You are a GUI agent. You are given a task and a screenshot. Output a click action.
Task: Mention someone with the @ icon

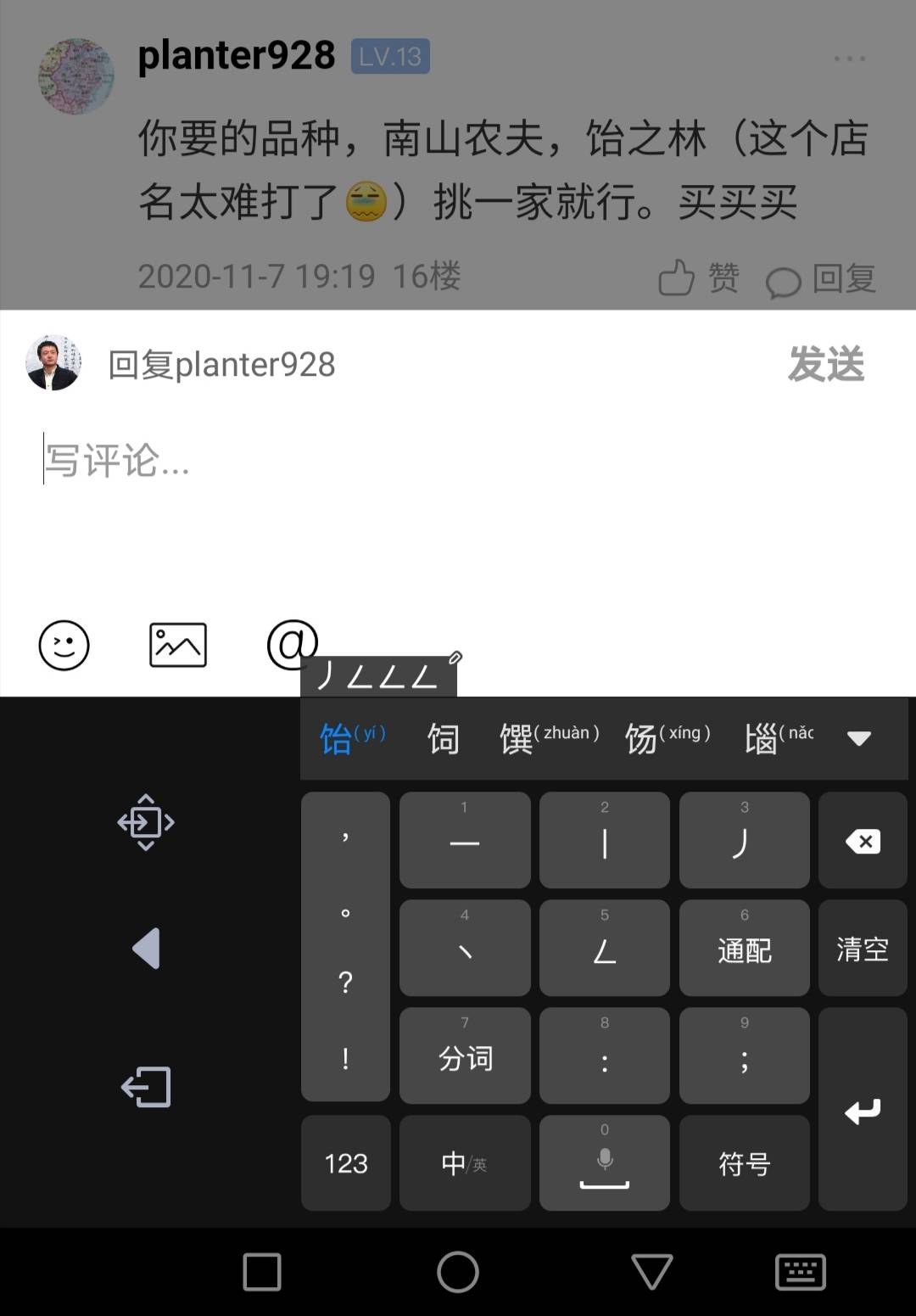click(x=291, y=643)
